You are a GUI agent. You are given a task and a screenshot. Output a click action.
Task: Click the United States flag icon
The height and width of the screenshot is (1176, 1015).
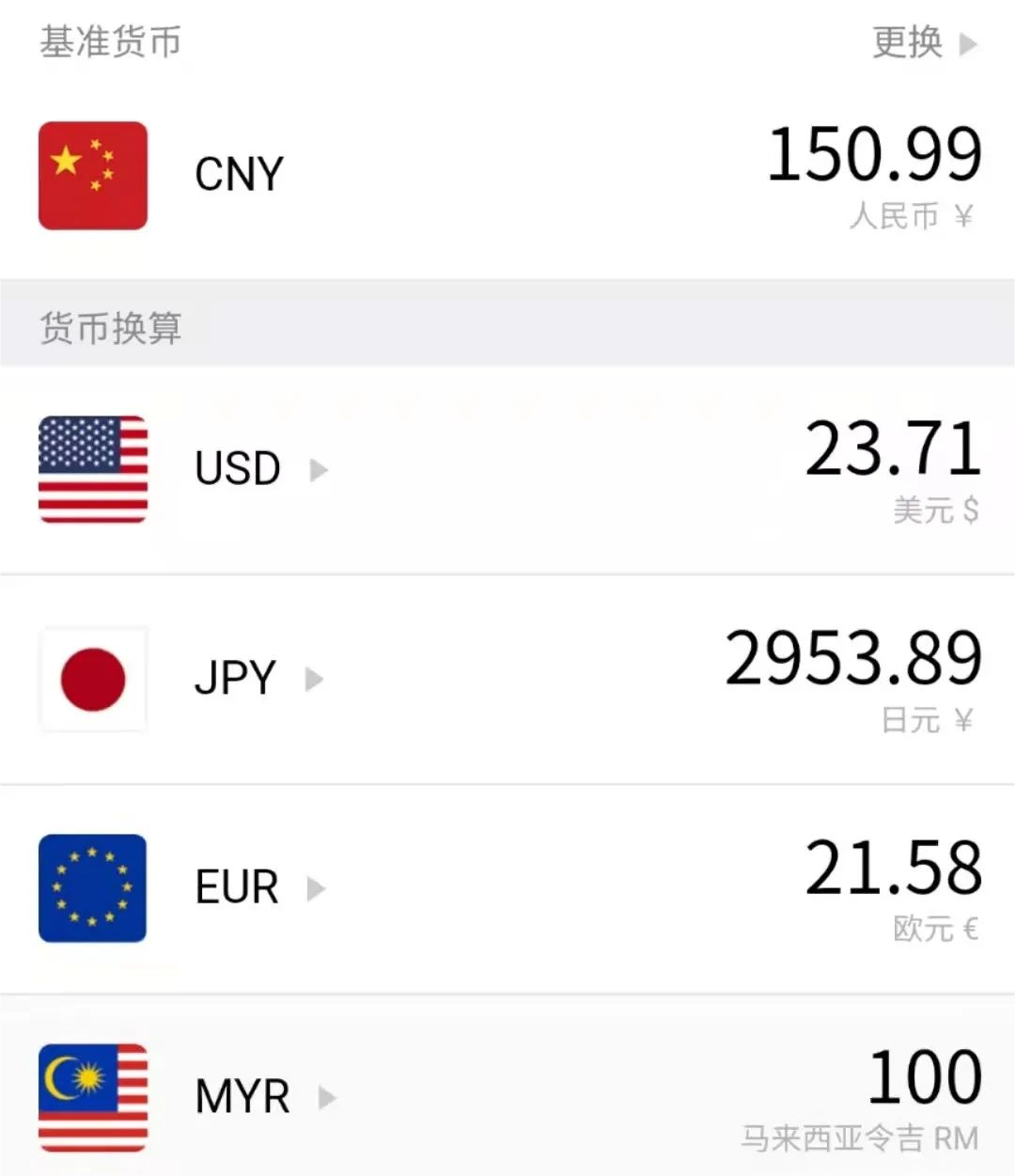[x=92, y=469]
